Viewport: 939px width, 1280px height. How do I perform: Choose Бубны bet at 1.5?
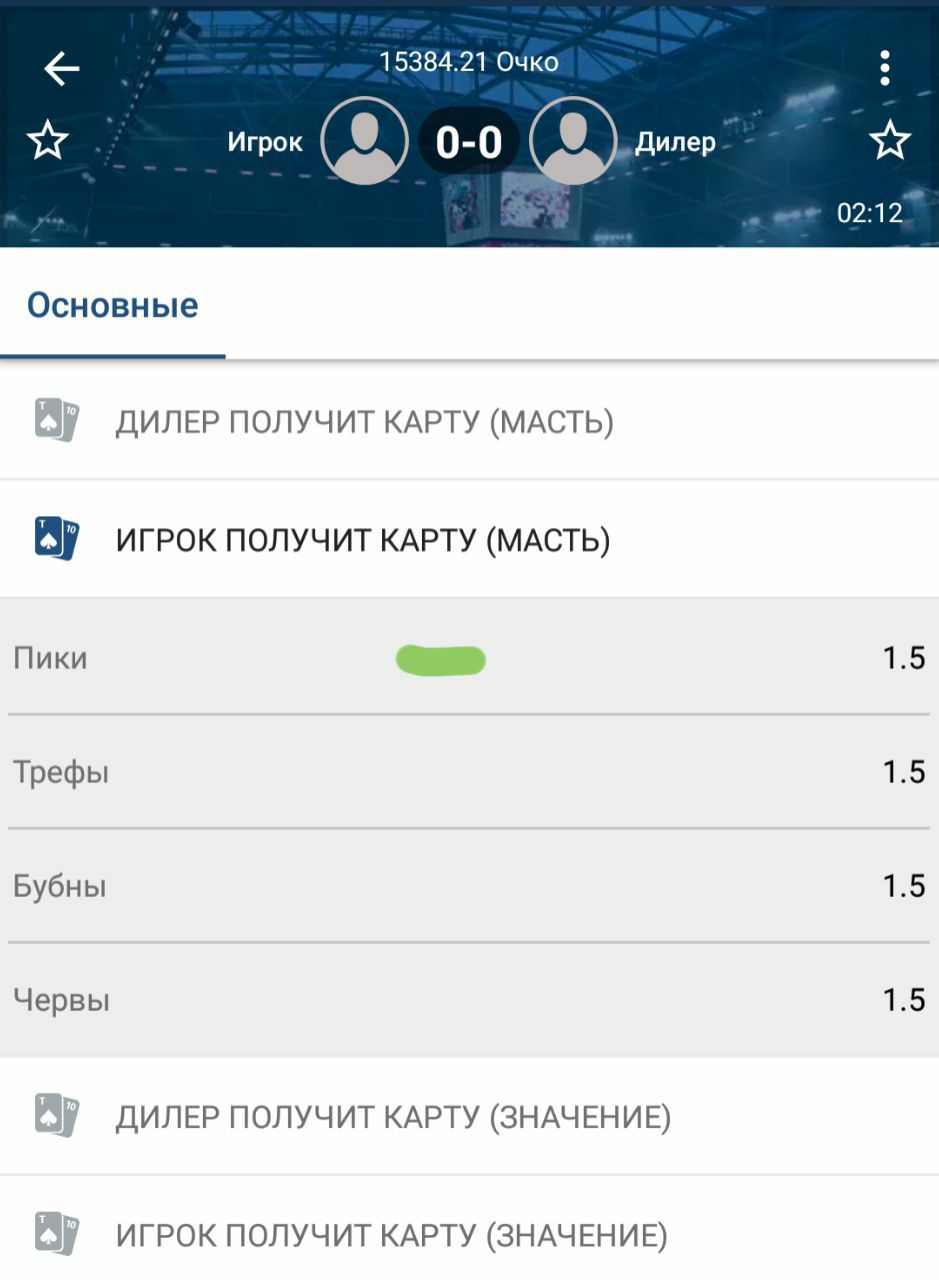coord(469,886)
